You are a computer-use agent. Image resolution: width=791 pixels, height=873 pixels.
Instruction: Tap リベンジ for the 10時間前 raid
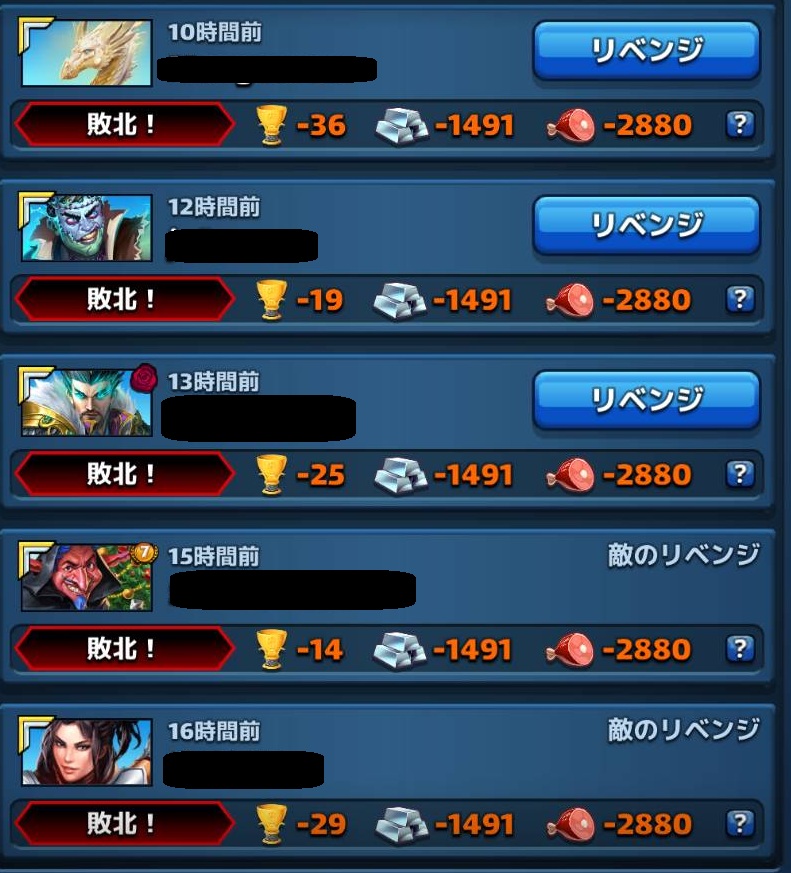click(x=646, y=50)
